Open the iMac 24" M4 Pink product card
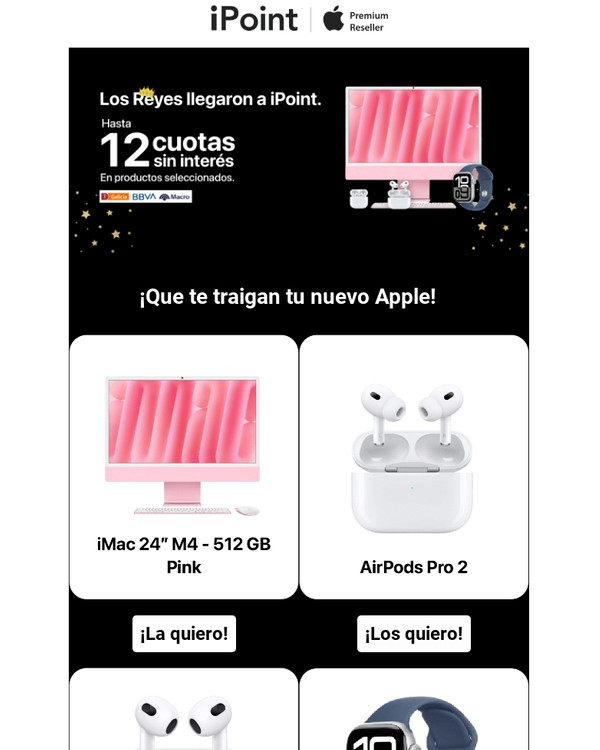 coord(184,467)
